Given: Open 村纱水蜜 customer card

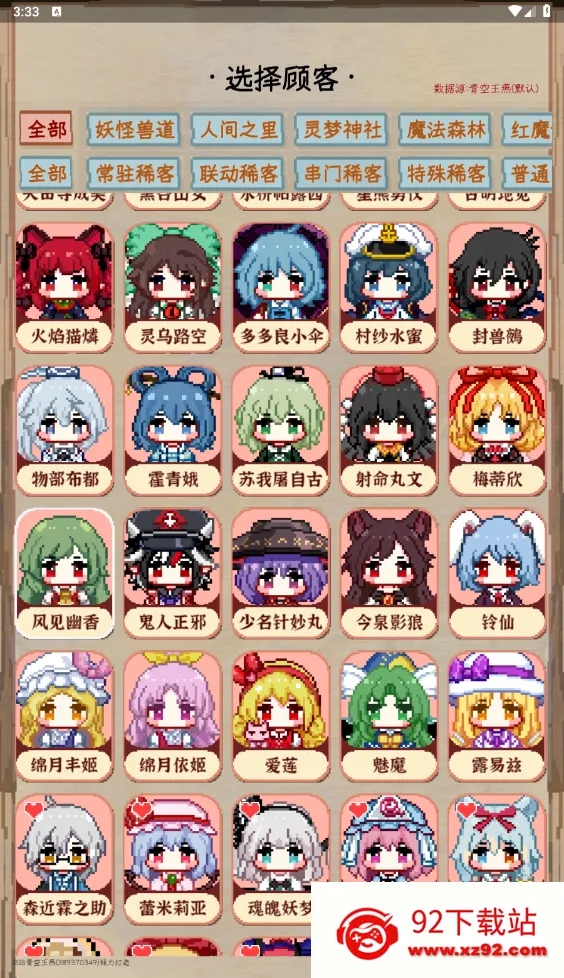Looking at the screenshot, I should click(389, 288).
